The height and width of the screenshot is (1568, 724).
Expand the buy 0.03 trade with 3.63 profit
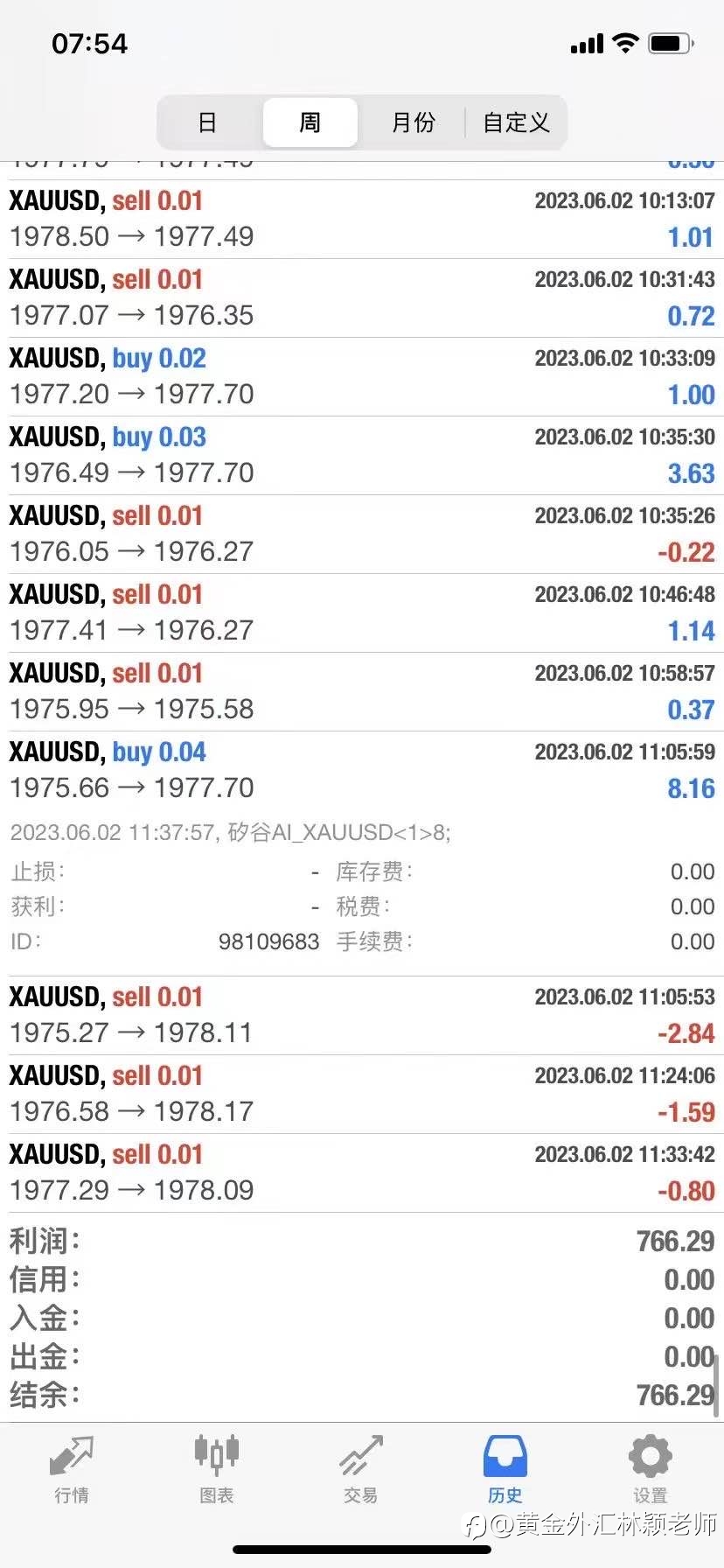click(x=362, y=455)
